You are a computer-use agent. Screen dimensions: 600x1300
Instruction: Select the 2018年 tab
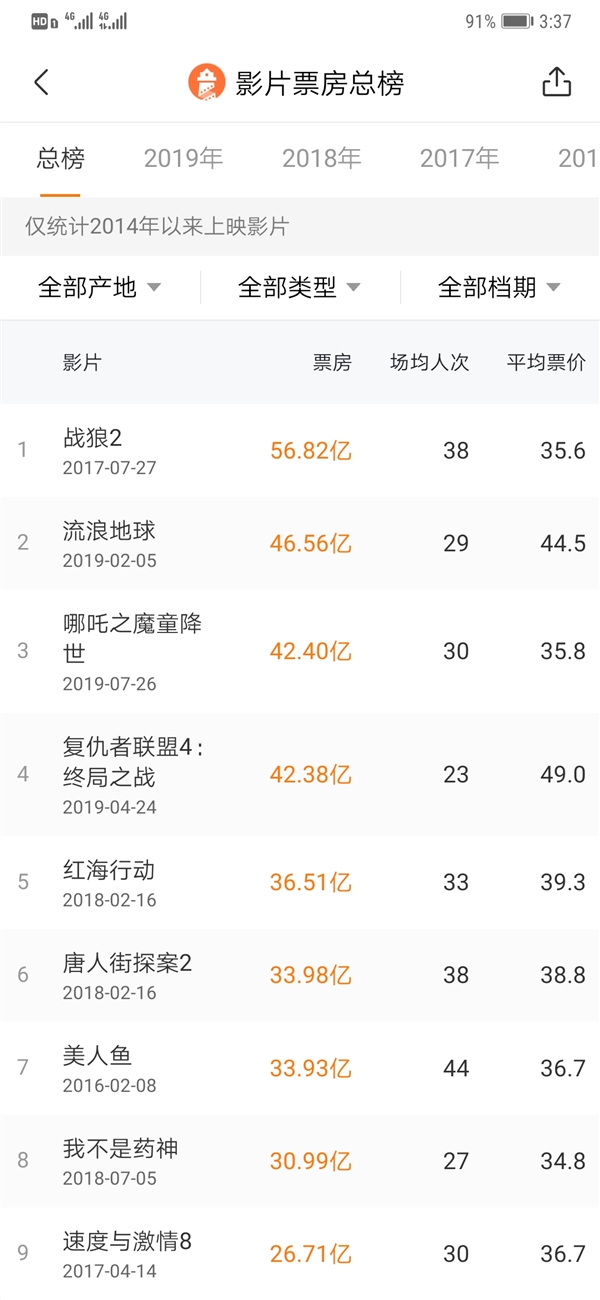(x=321, y=158)
